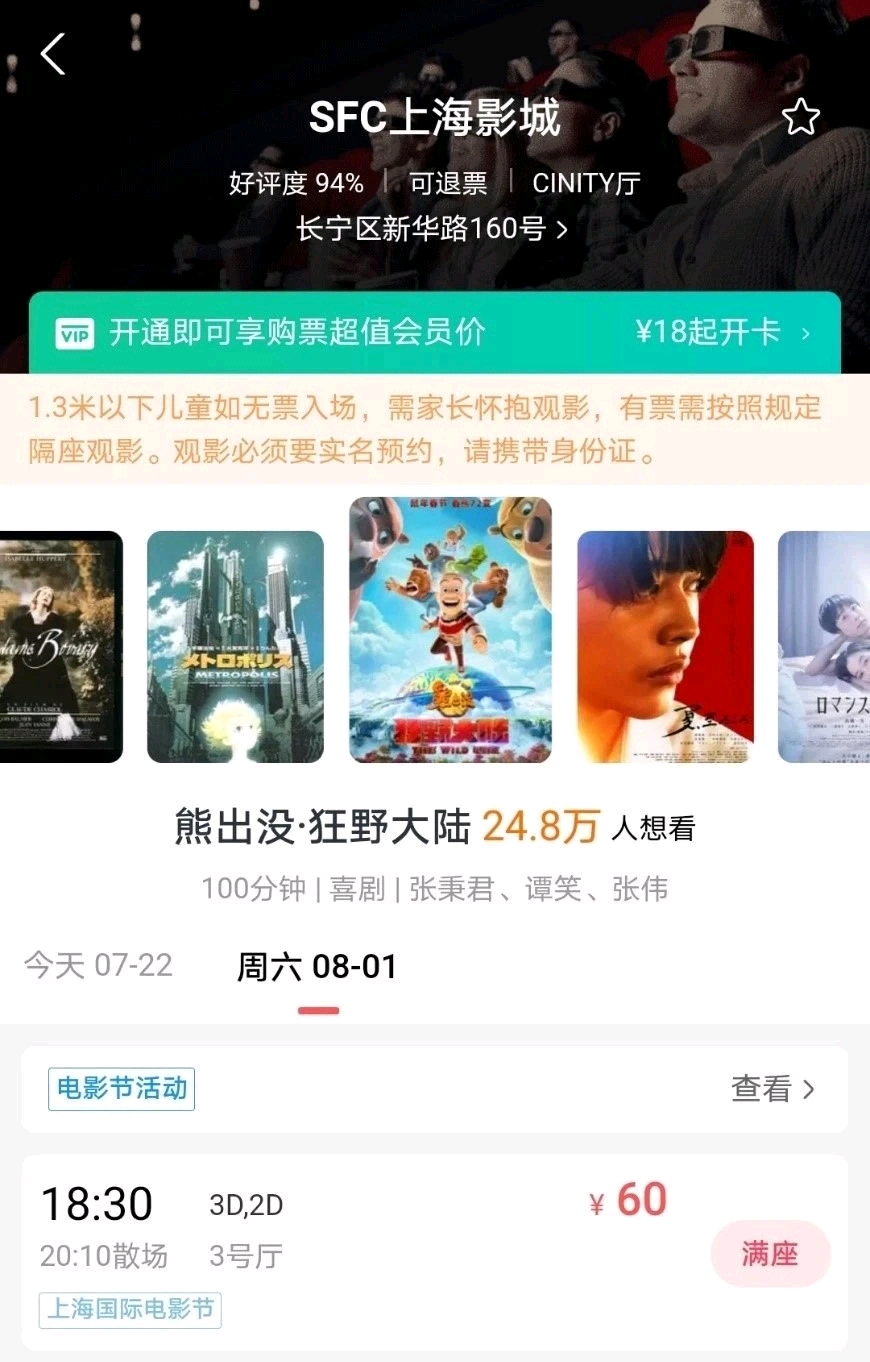Select the 周六 08-01 date tab
This screenshot has height=1362, width=870.
(317, 967)
